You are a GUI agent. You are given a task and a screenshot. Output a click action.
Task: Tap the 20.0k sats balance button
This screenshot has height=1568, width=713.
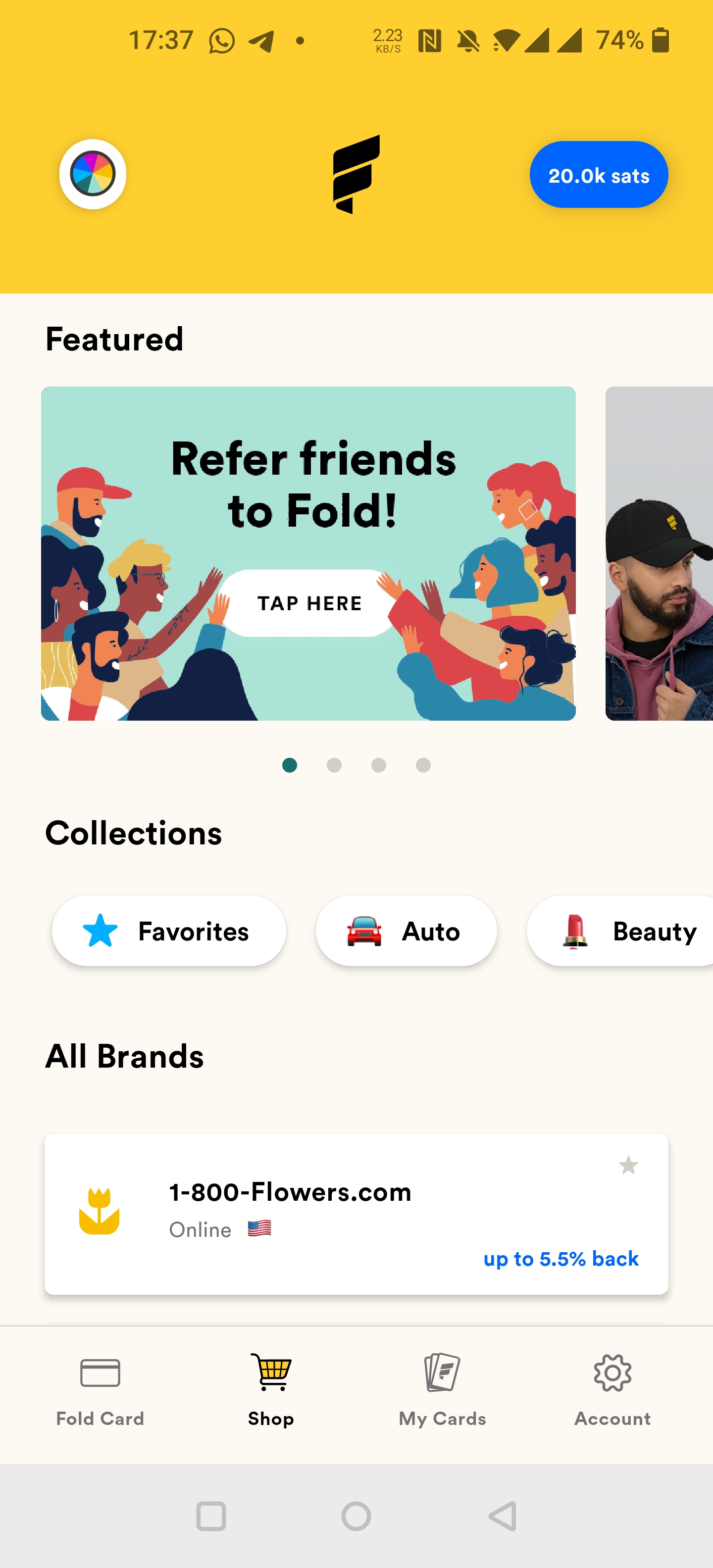click(598, 175)
